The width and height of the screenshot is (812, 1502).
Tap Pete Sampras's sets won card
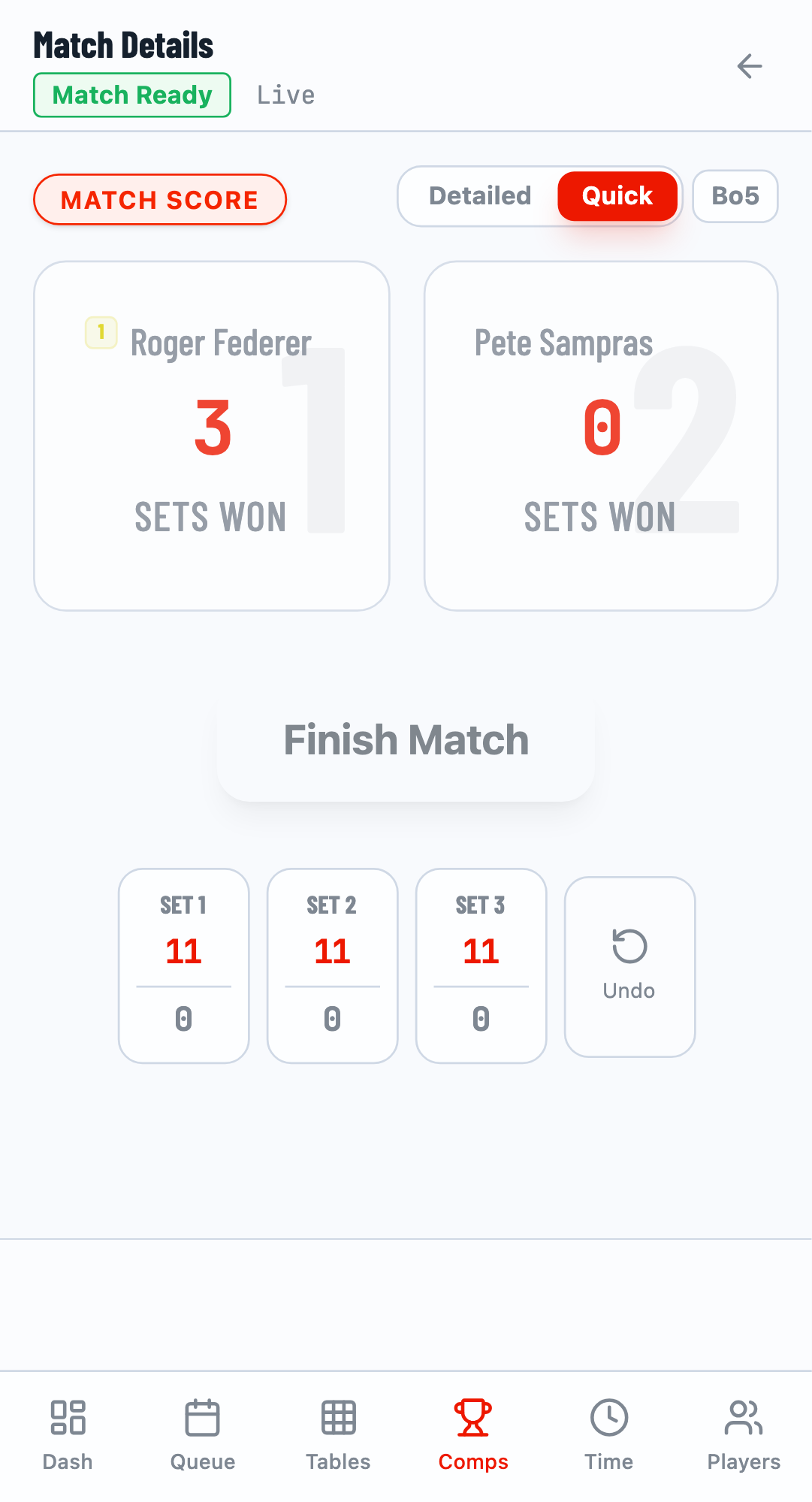601,436
